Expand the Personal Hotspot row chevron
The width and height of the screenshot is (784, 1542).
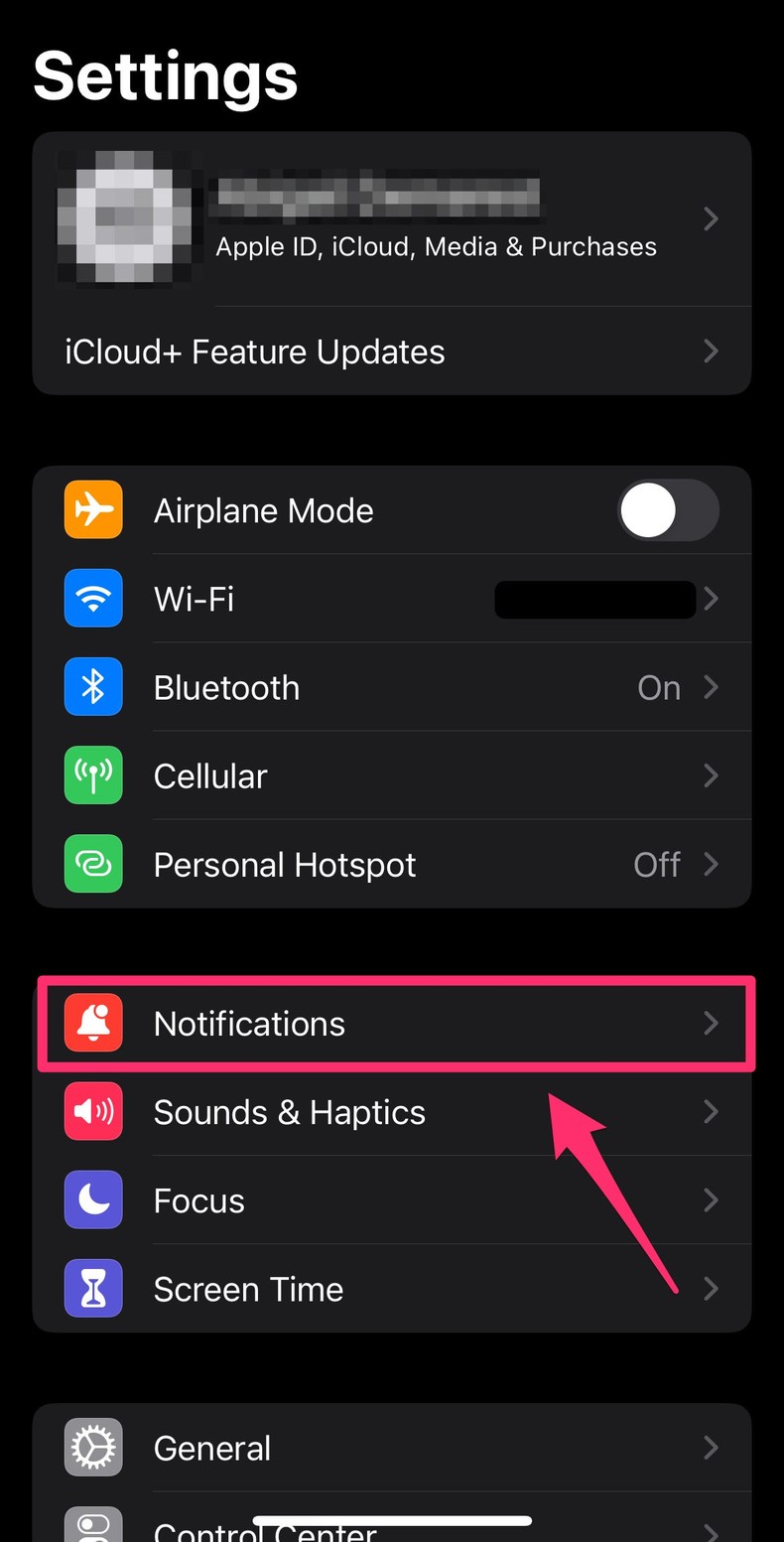coord(711,864)
